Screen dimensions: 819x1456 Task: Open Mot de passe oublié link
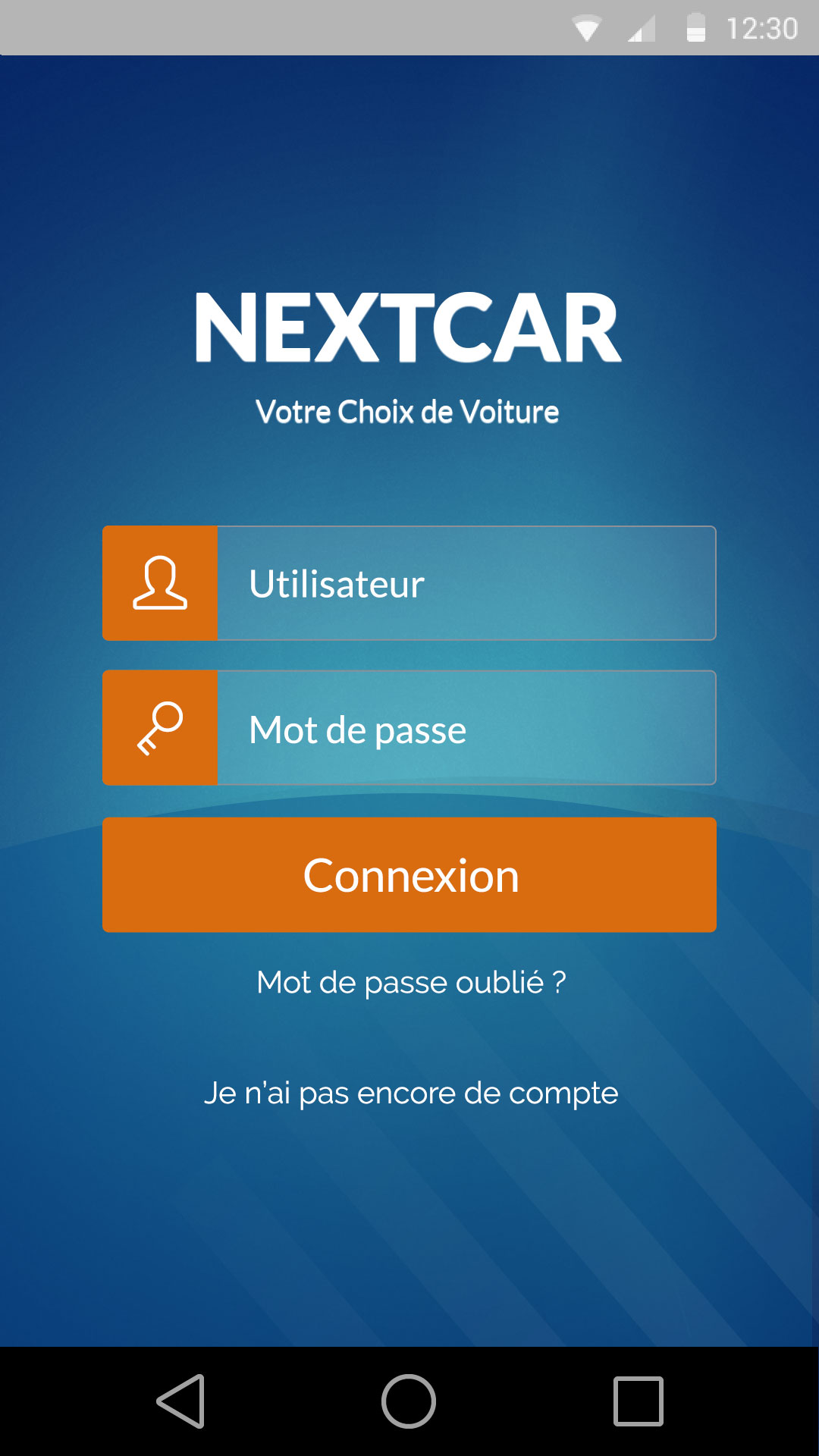(411, 983)
